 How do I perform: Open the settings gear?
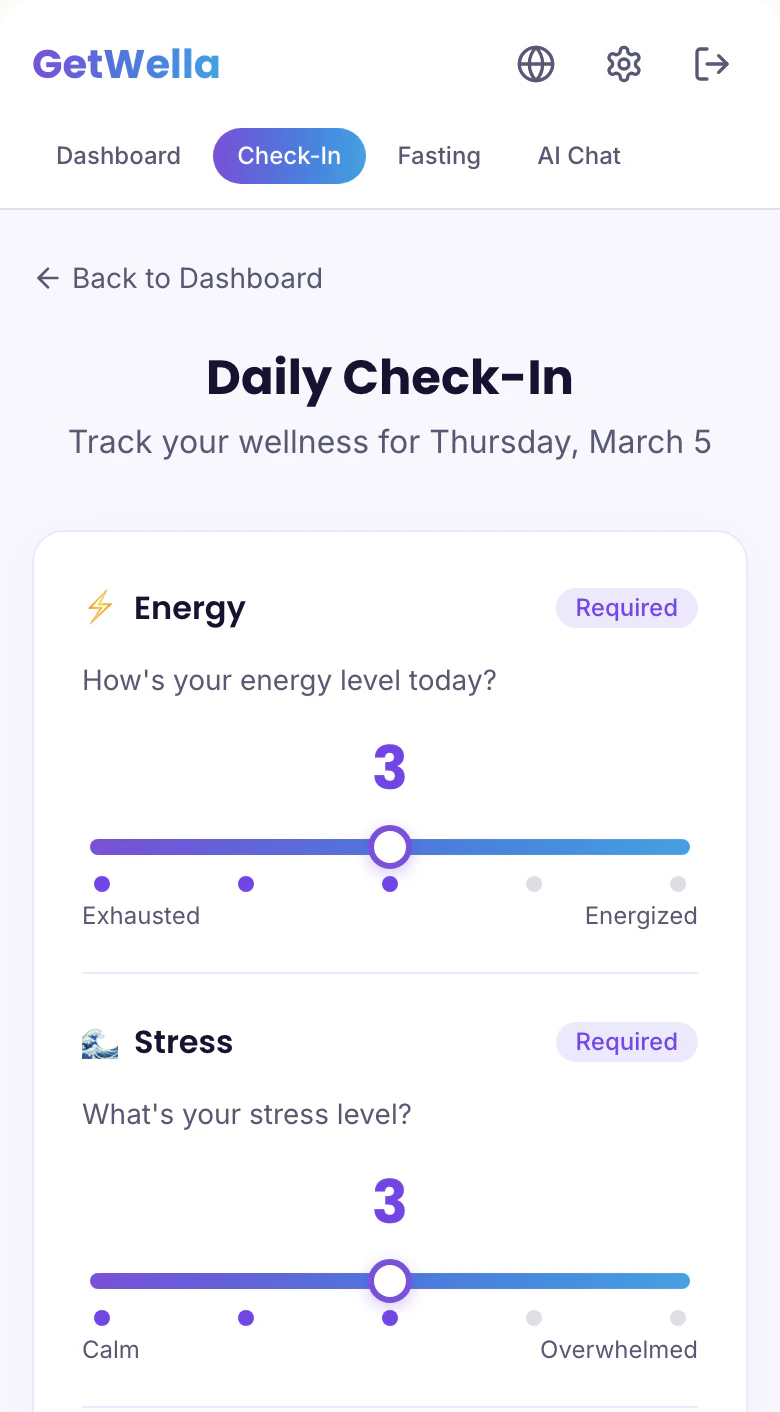point(624,65)
